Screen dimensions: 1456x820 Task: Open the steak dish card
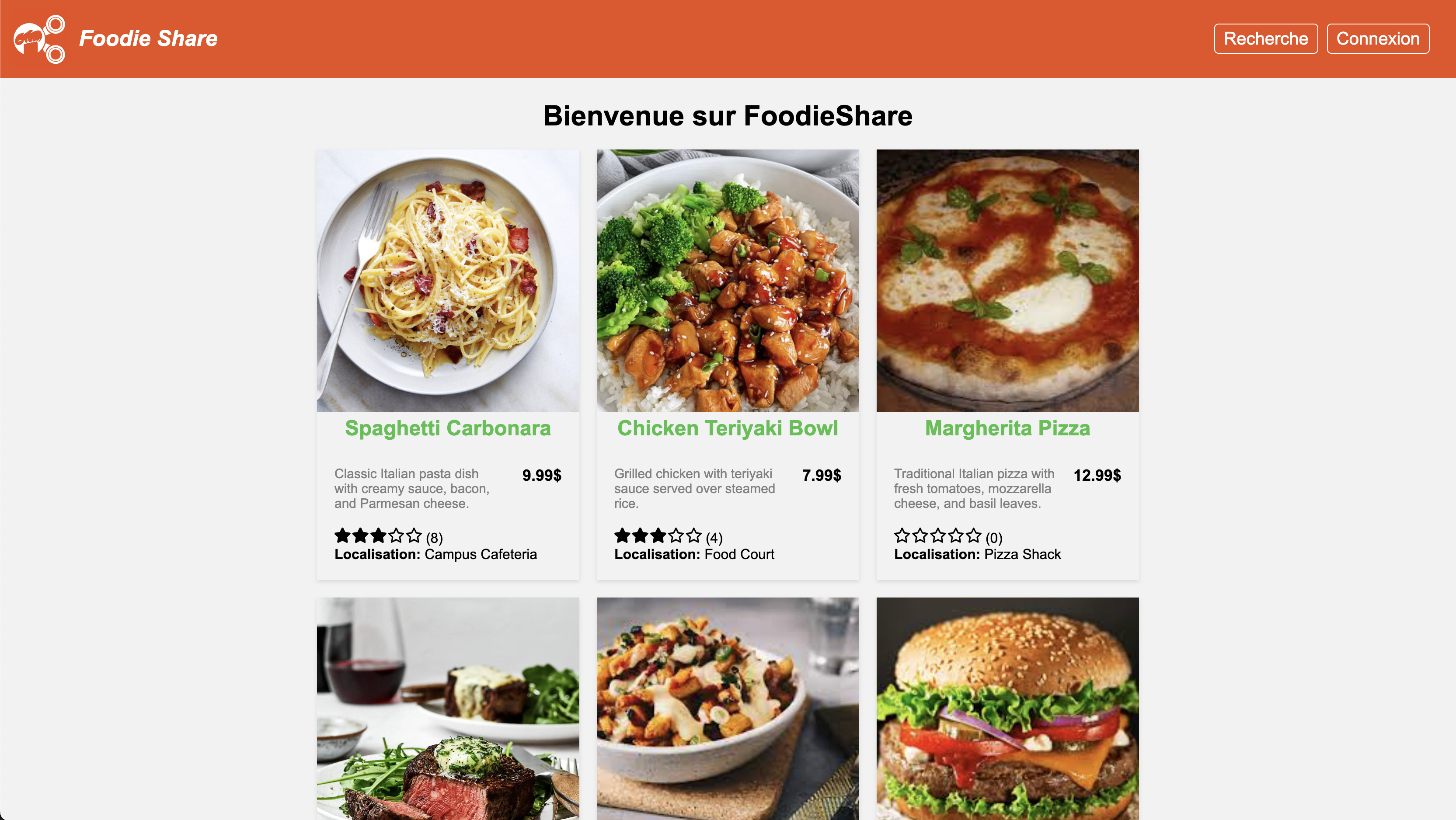448,706
